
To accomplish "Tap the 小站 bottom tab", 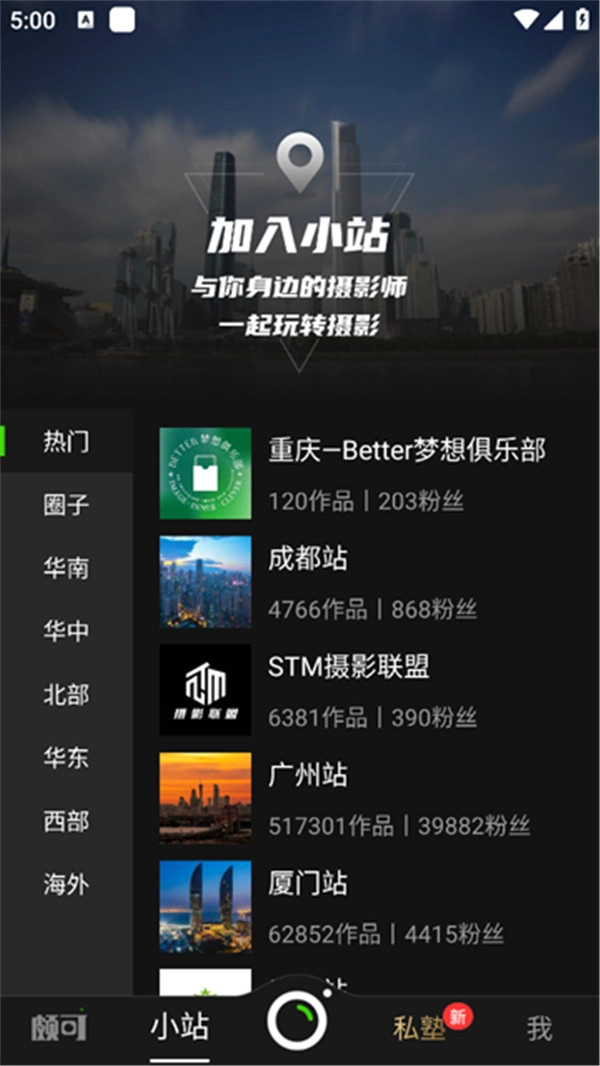I will pos(180,1028).
